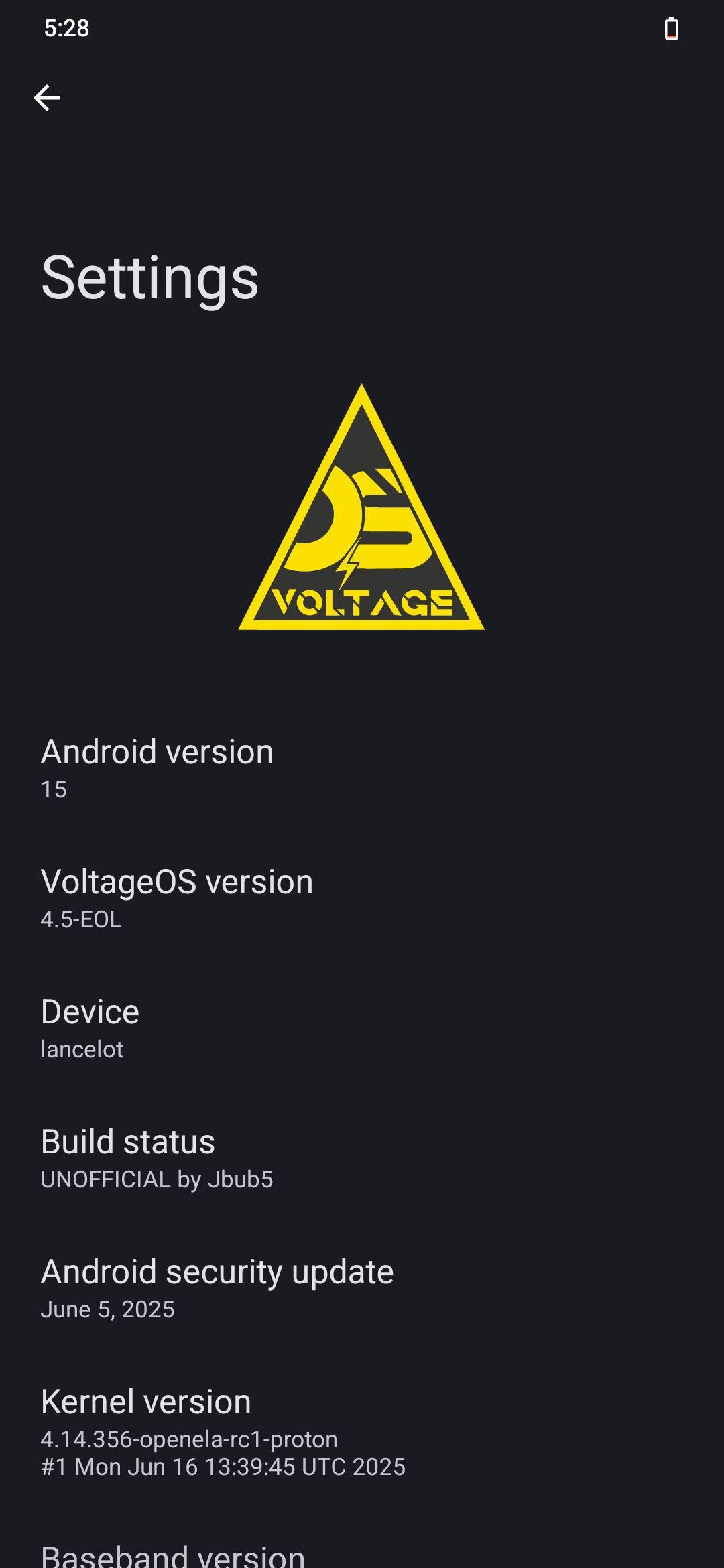Tap the Build status row
Screen dimensions: 724x1568
point(362,1159)
